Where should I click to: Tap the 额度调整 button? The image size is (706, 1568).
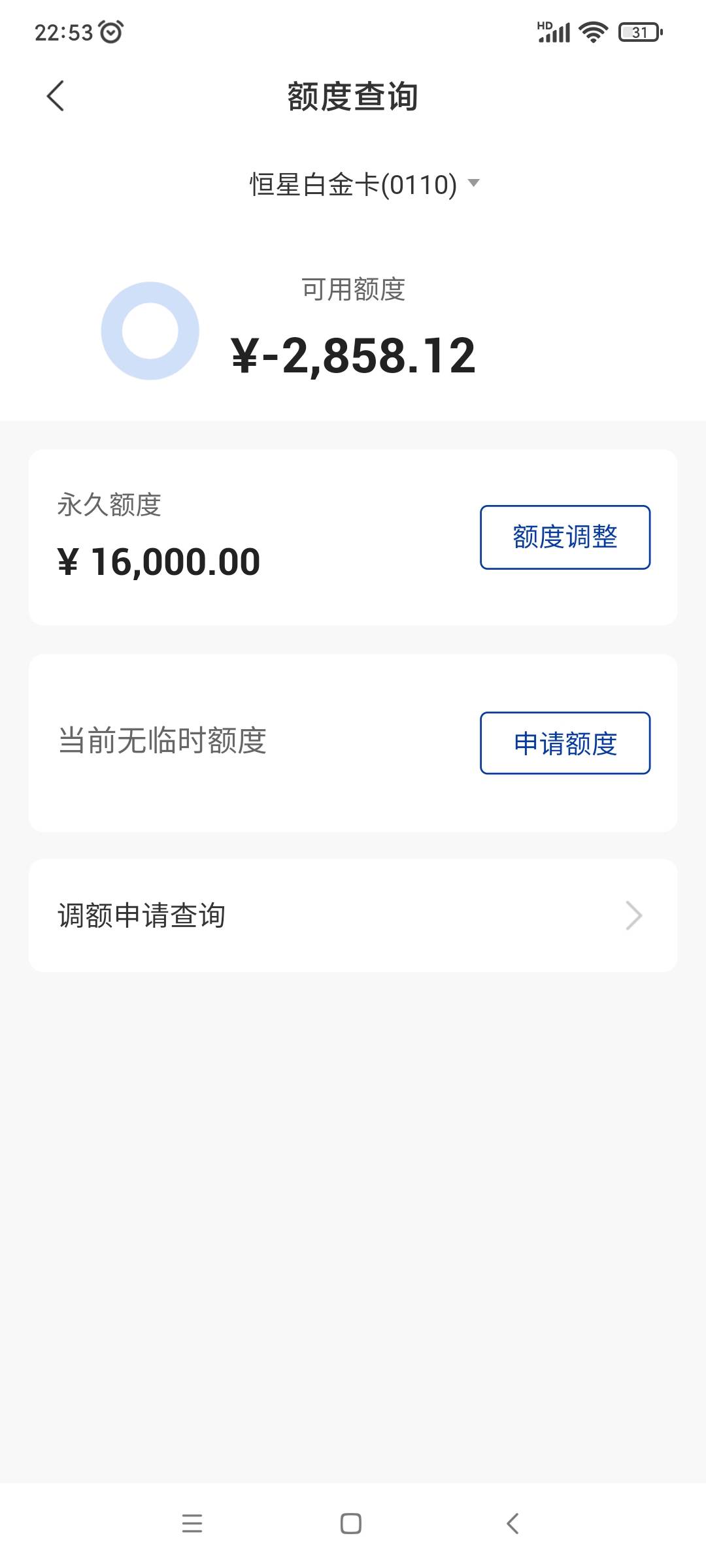[x=565, y=537]
